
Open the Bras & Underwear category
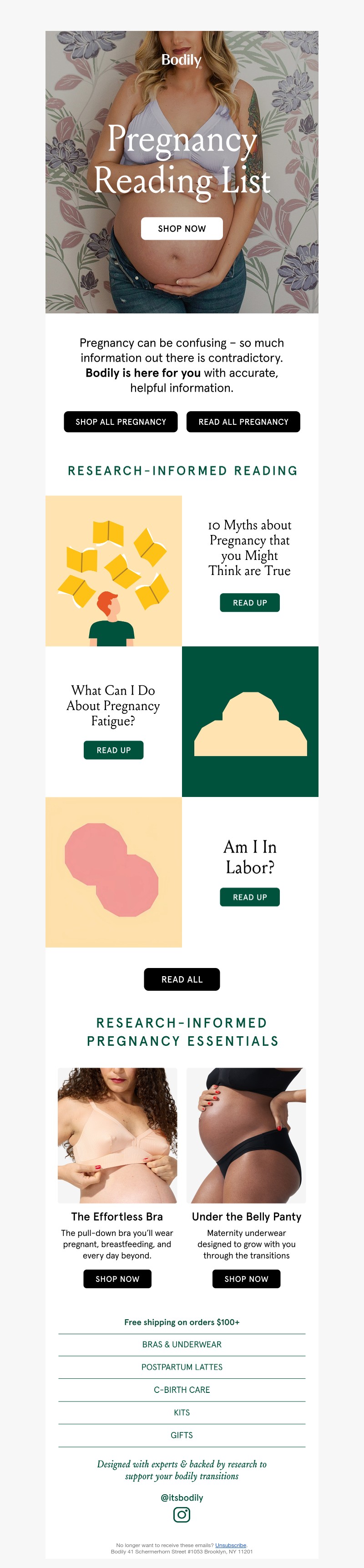pyautogui.click(x=182, y=1344)
